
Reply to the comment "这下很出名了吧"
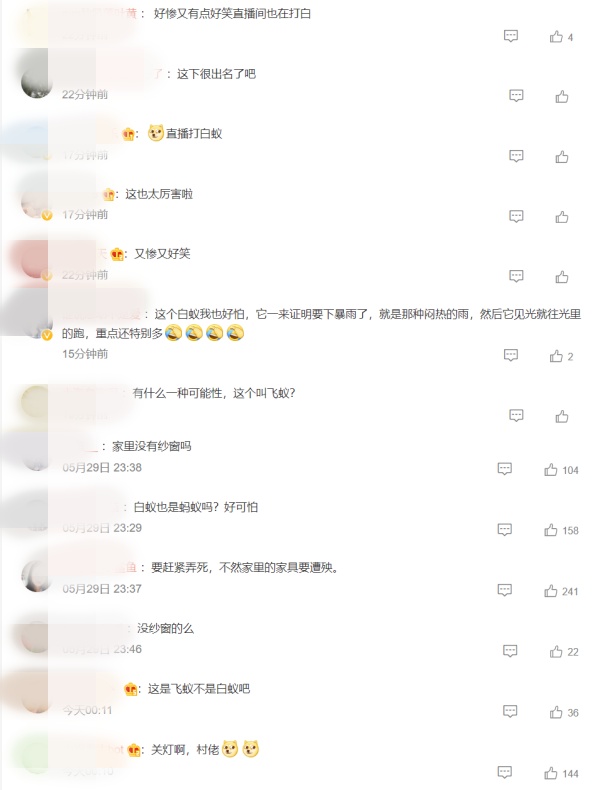[x=516, y=97]
